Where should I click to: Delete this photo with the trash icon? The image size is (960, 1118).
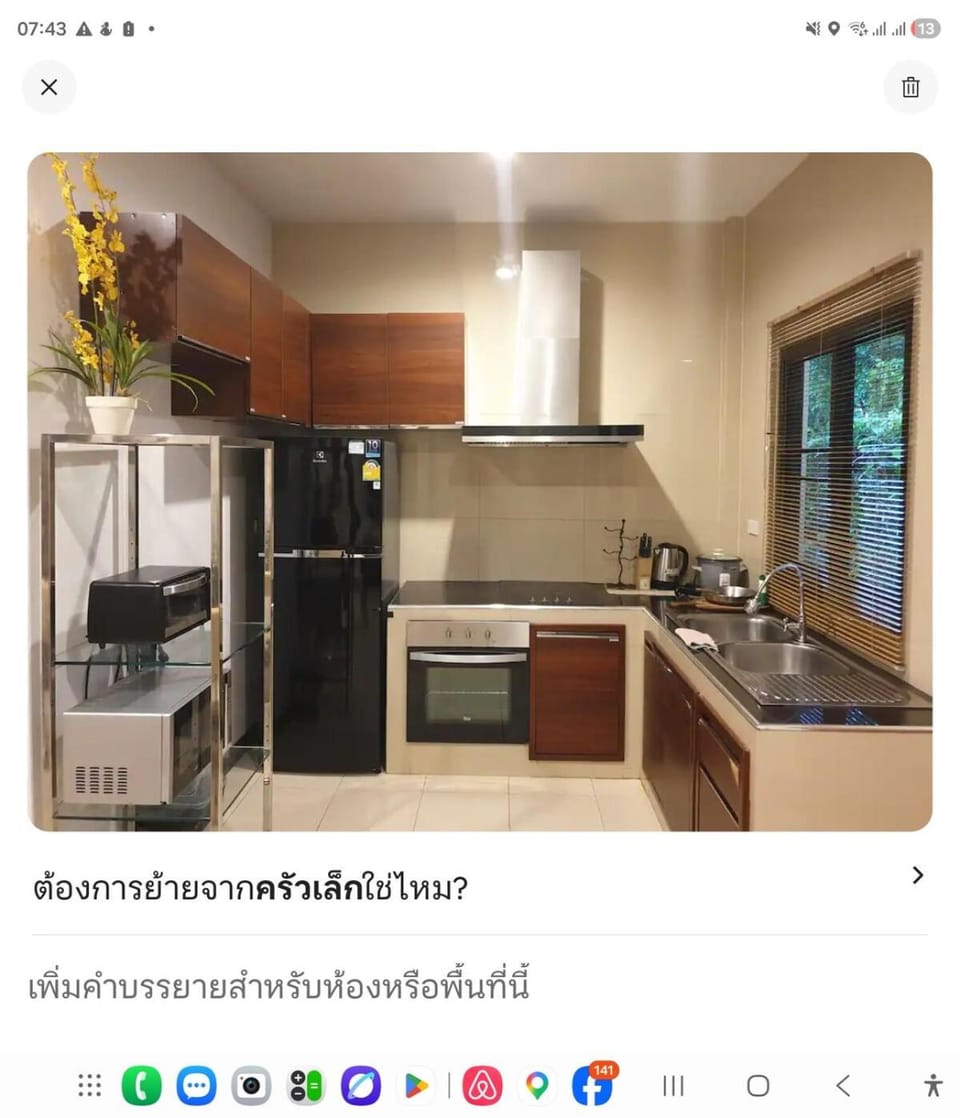click(x=910, y=87)
